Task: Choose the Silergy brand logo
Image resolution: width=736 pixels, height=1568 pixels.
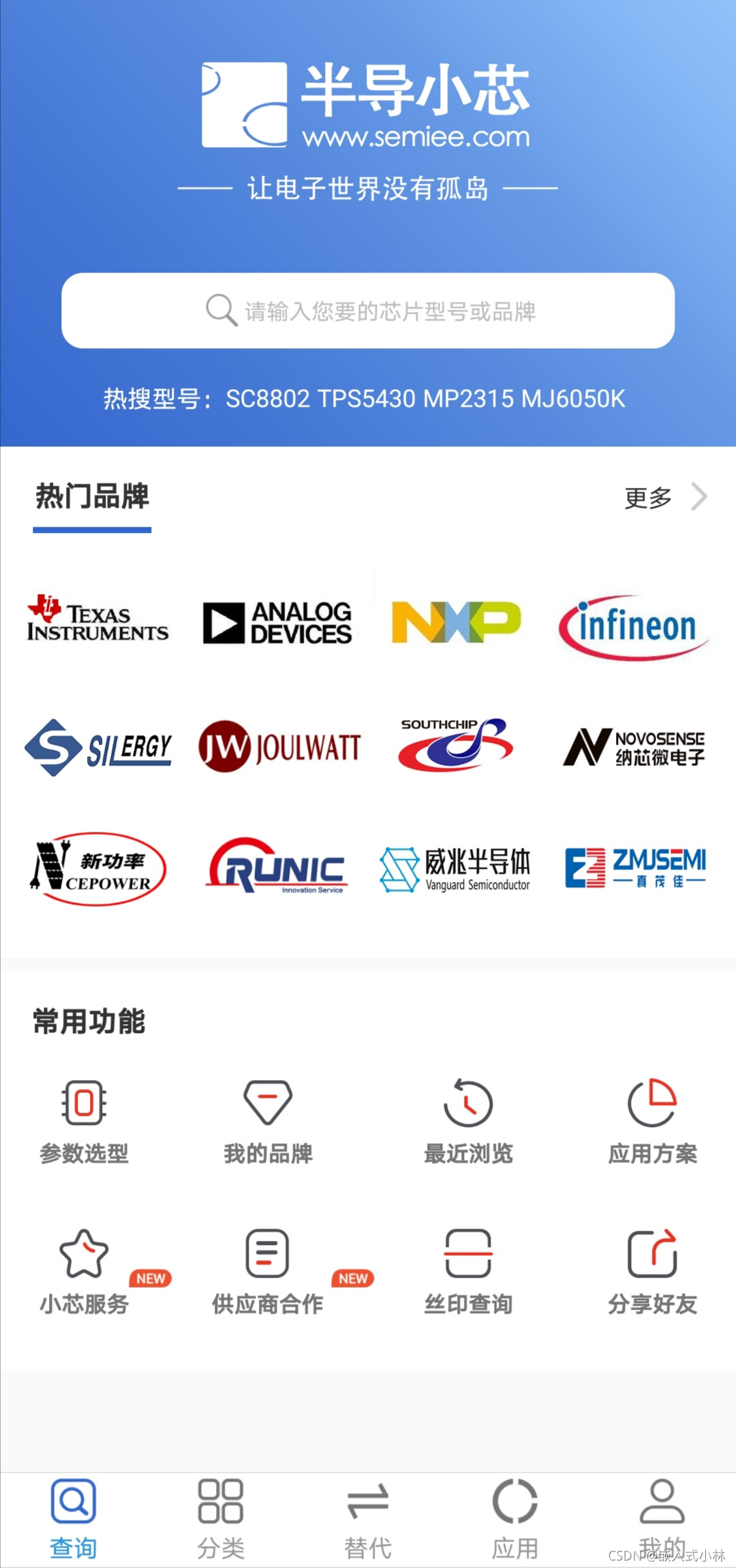Action: (98, 748)
